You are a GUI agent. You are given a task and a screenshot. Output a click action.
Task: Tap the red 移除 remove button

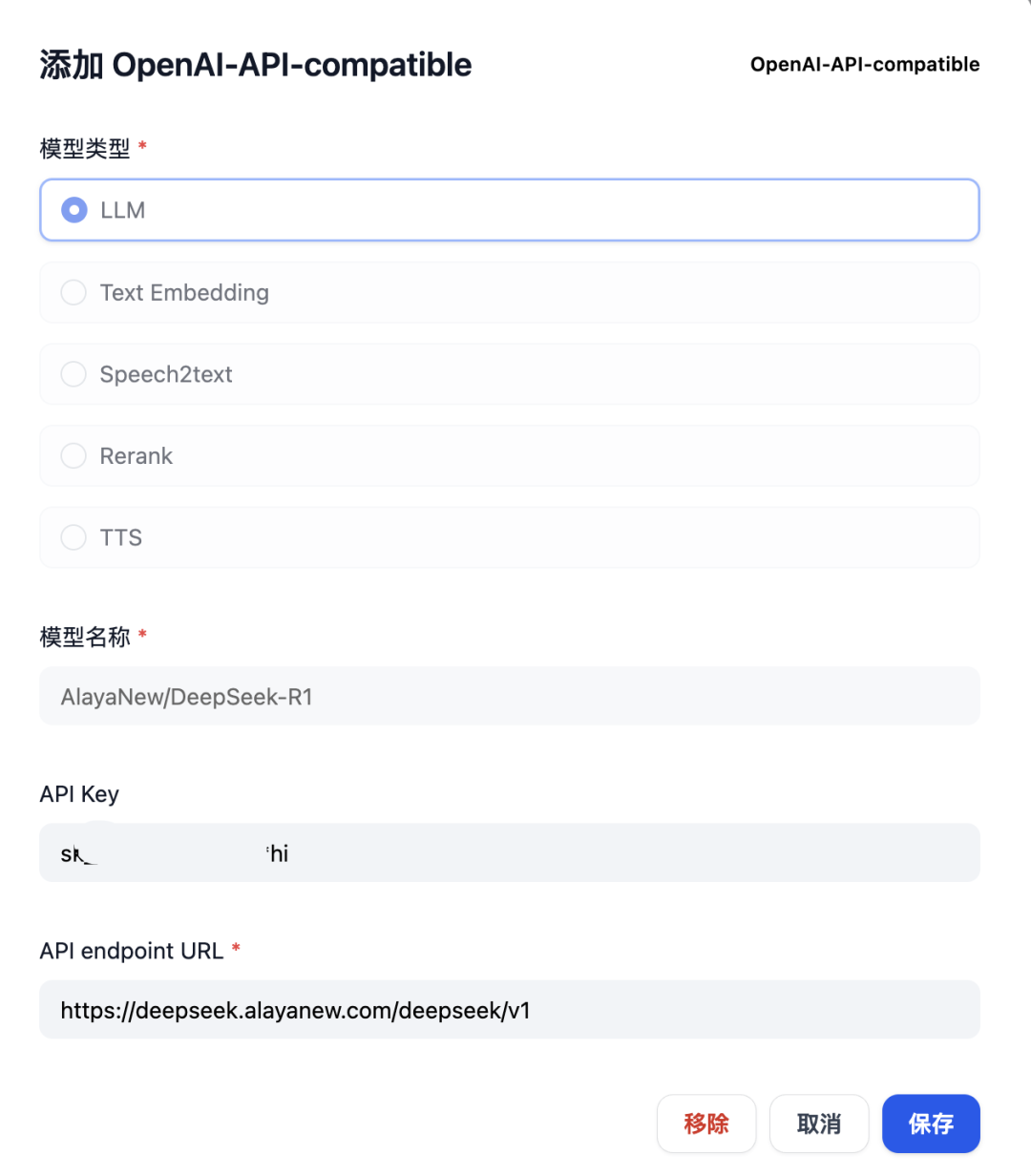(x=706, y=1123)
